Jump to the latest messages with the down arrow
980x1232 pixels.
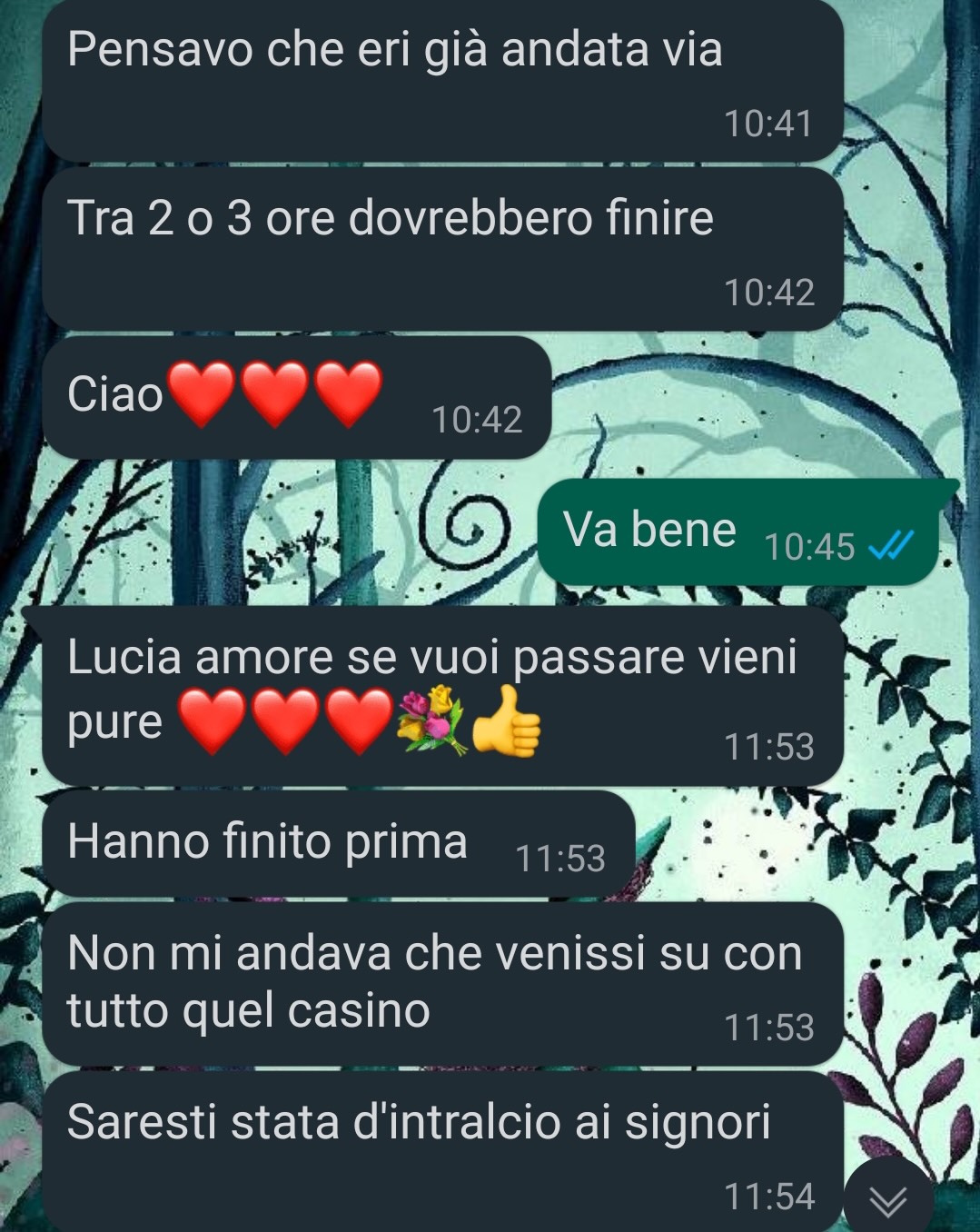[x=887, y=1200]
